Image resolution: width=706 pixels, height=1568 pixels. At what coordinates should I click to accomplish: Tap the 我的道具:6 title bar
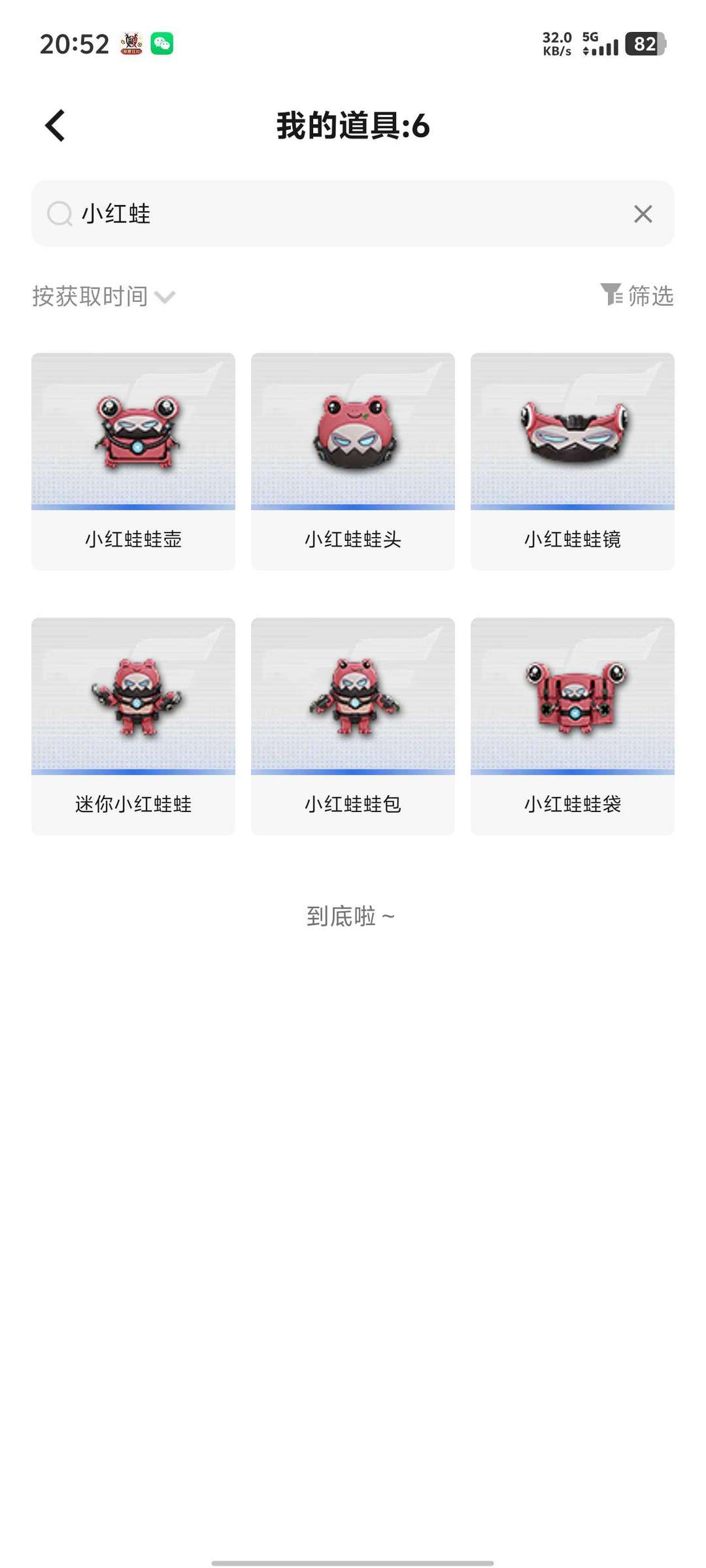[x=353, y=127]
